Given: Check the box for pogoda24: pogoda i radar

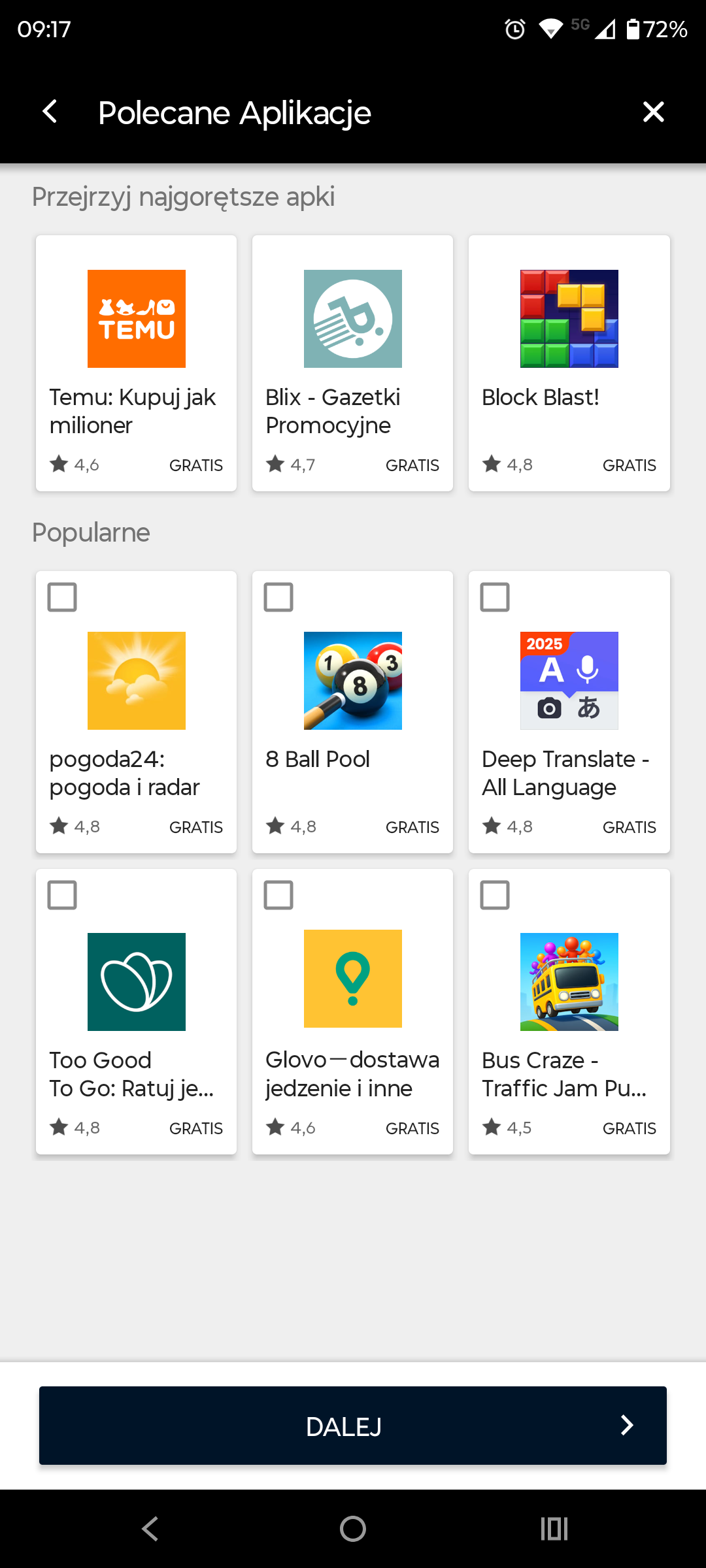Looking at the screenshot, I should point(62,597).
